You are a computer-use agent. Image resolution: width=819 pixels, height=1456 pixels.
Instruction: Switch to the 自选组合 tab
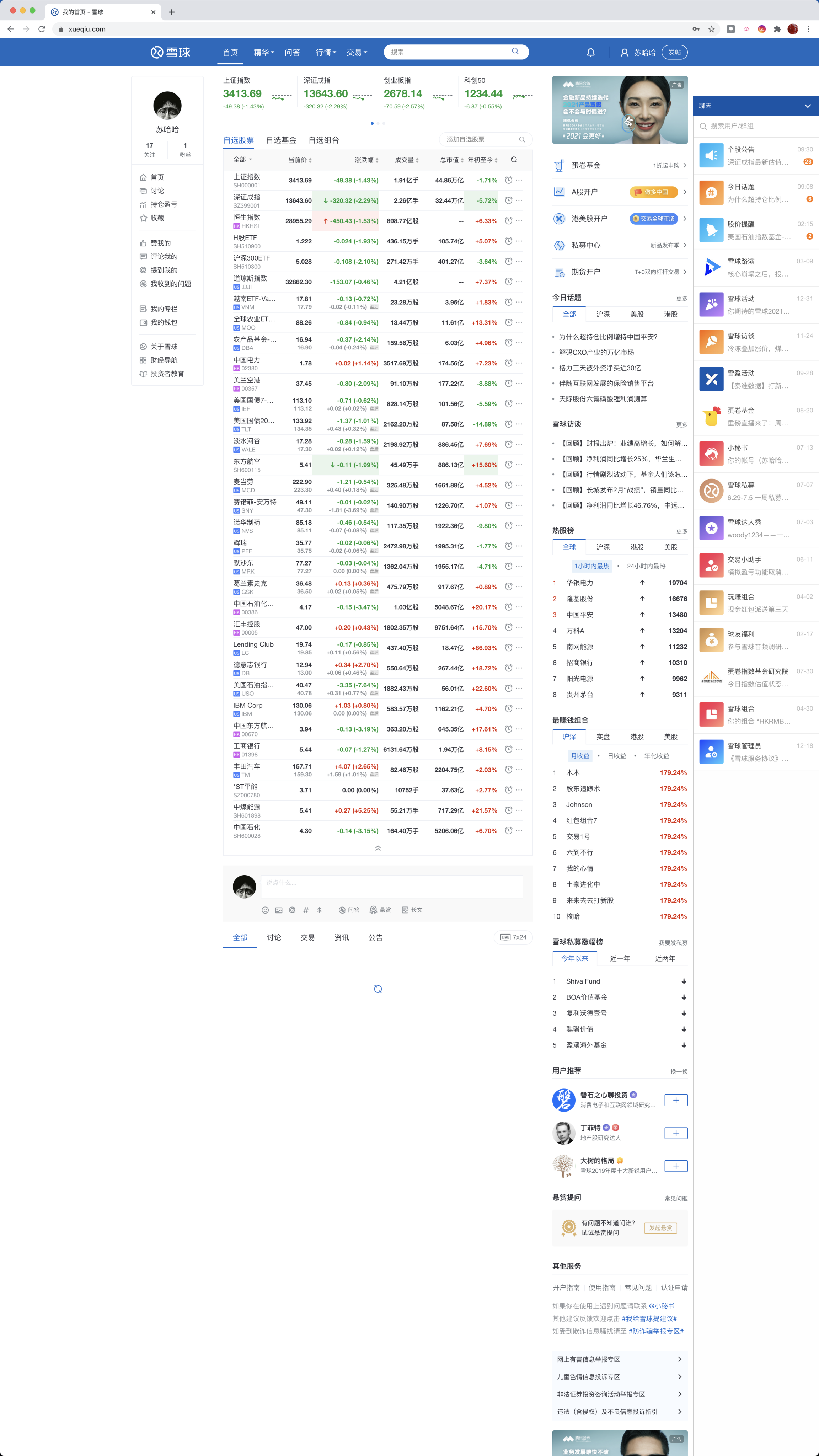[323, 140]
